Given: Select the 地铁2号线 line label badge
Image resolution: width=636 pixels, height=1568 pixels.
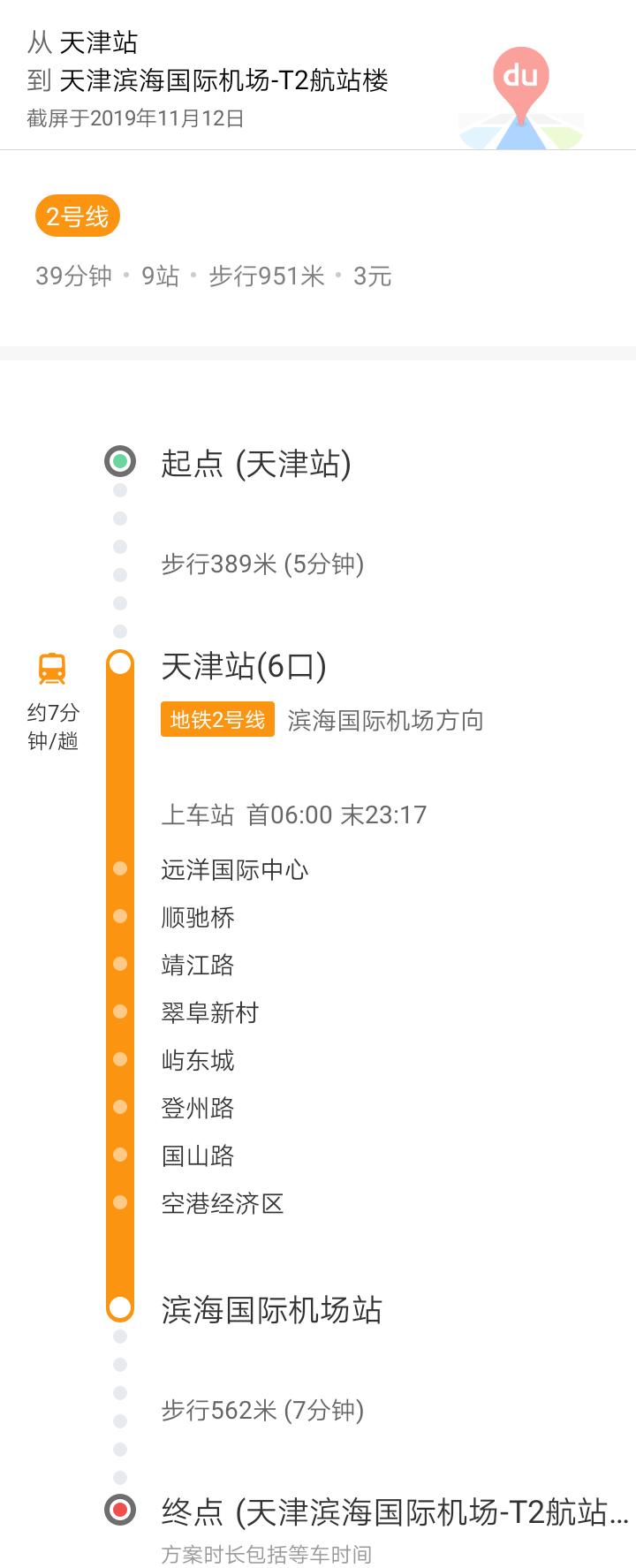Looking at the screenshot, I should point(217,720).
